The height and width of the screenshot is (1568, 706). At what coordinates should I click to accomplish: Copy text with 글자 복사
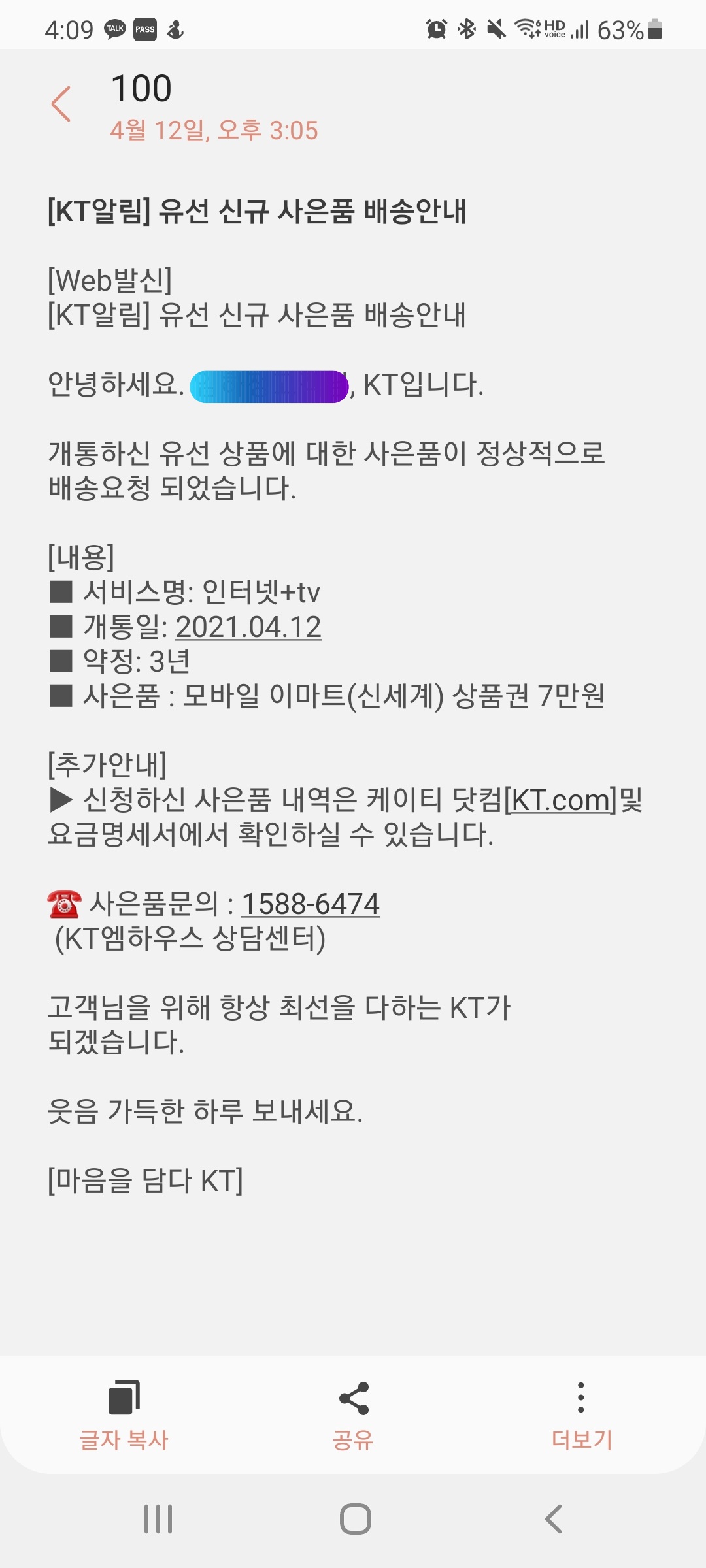124,1415
